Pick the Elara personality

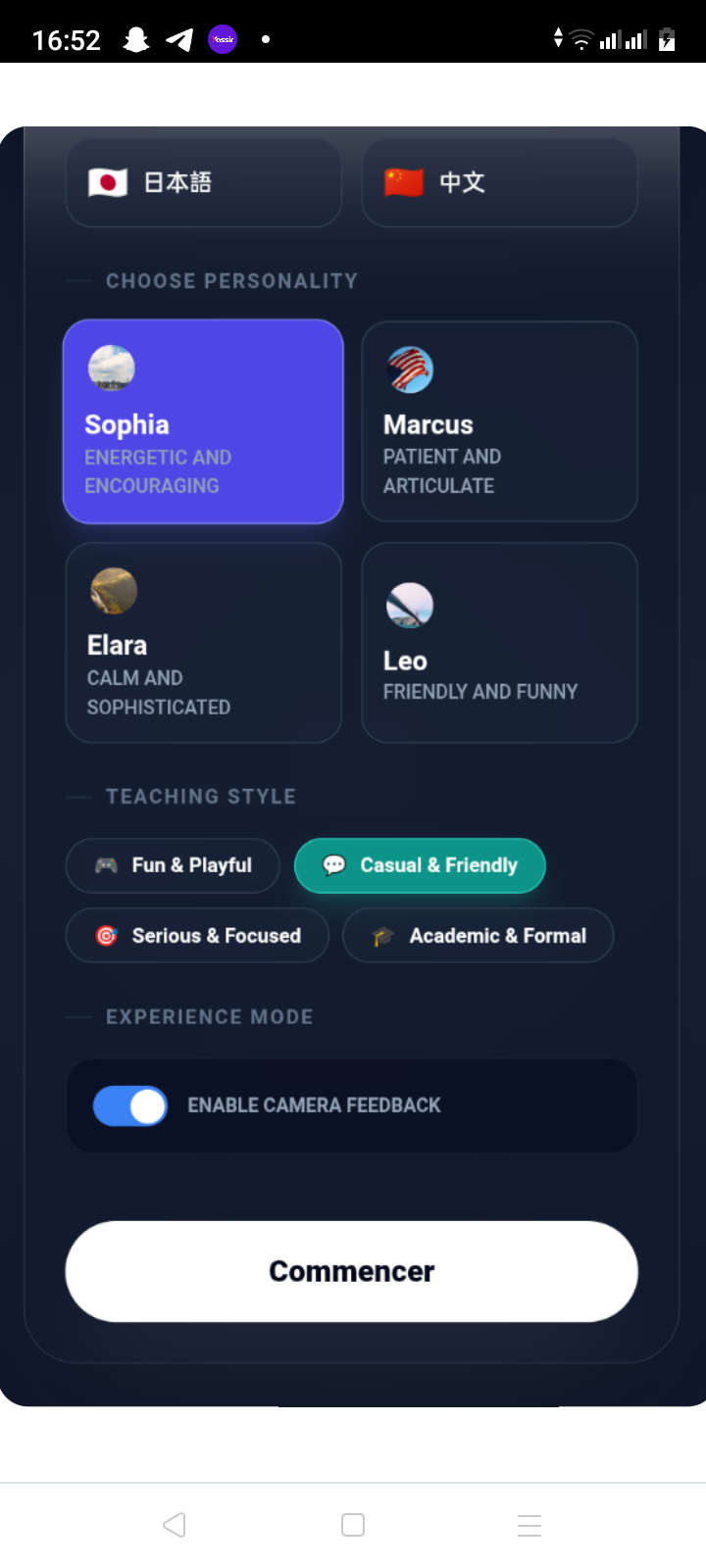coord(203,643)
